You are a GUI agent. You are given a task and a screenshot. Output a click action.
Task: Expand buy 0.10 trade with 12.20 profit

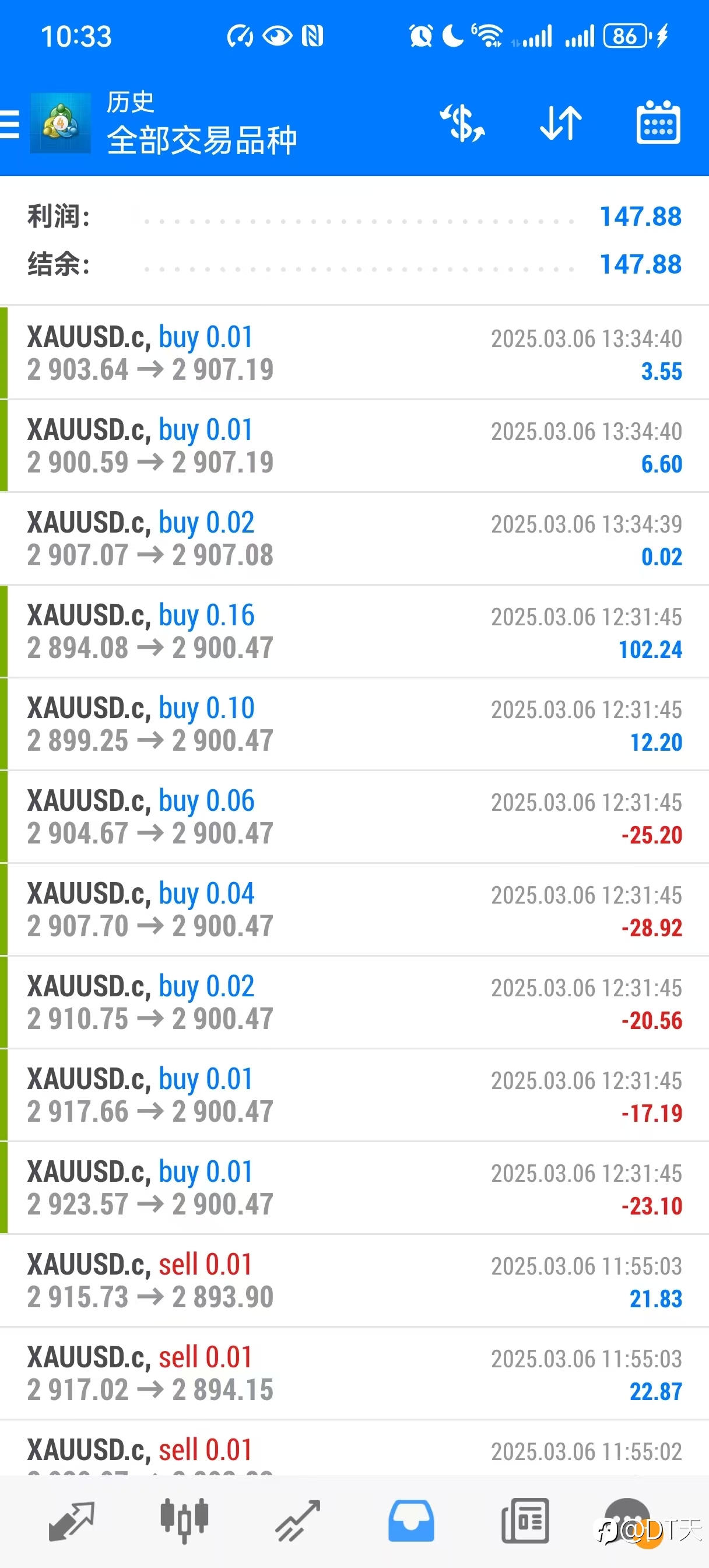pyautogui.click(x=354, y=724)
